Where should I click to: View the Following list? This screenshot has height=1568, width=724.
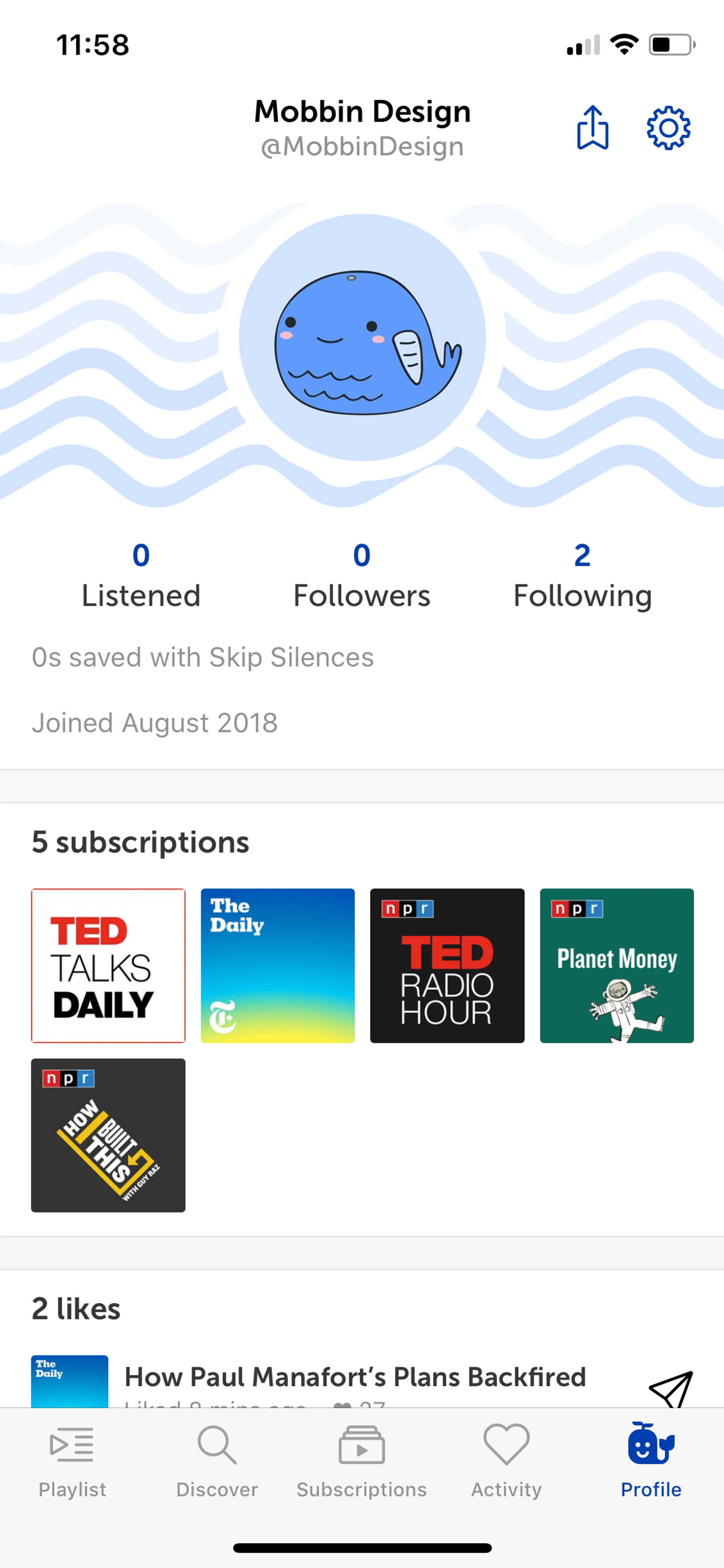582,575
